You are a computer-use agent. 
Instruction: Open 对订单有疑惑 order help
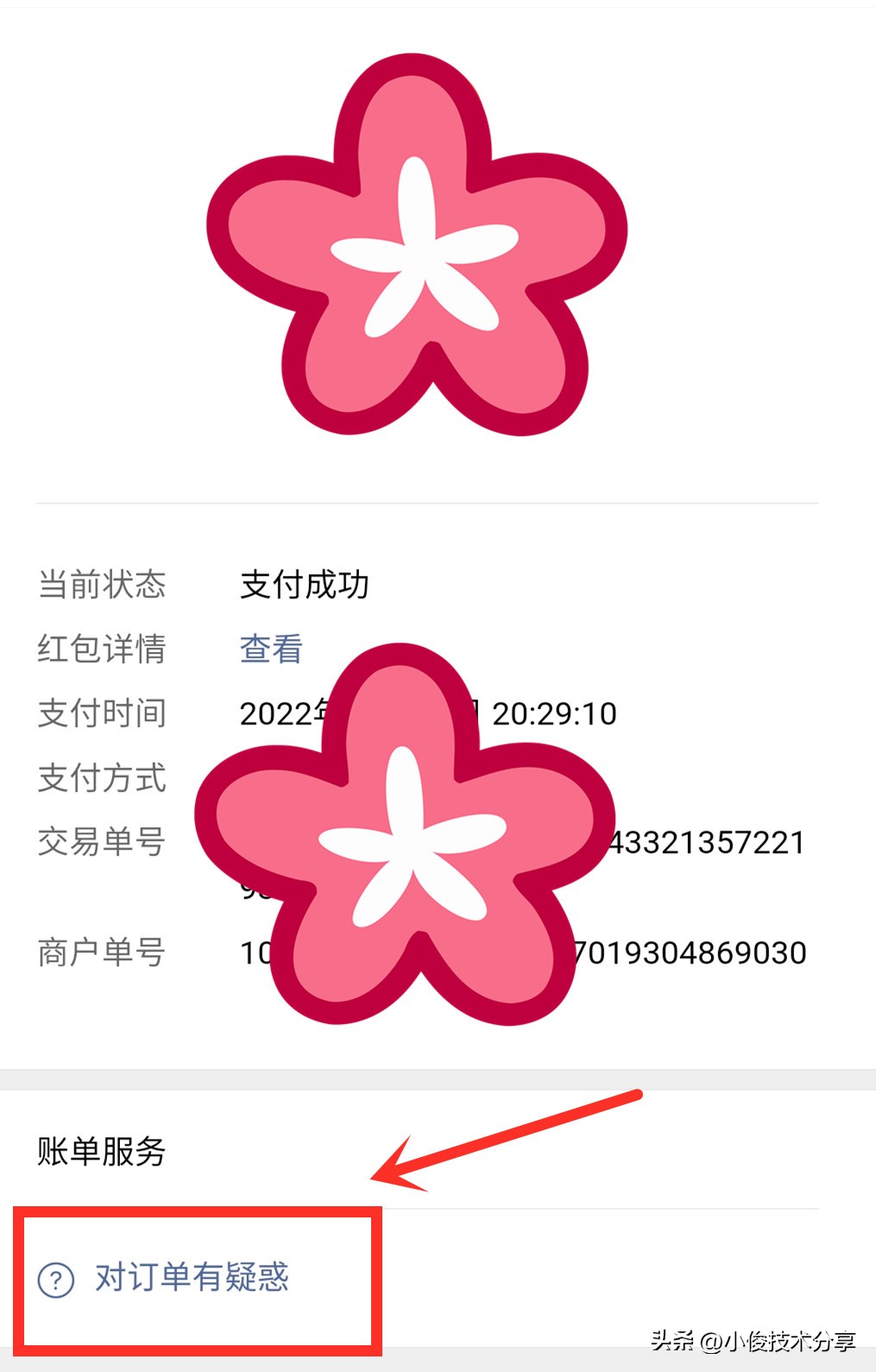191,1276
